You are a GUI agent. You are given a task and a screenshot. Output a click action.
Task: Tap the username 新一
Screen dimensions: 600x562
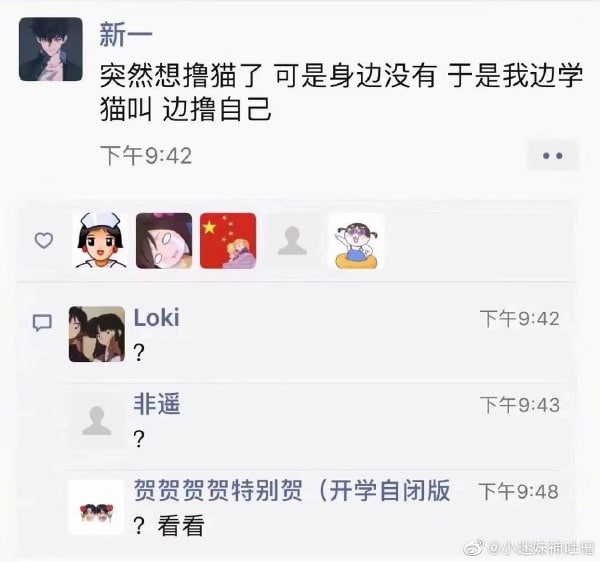pos(126,35)
